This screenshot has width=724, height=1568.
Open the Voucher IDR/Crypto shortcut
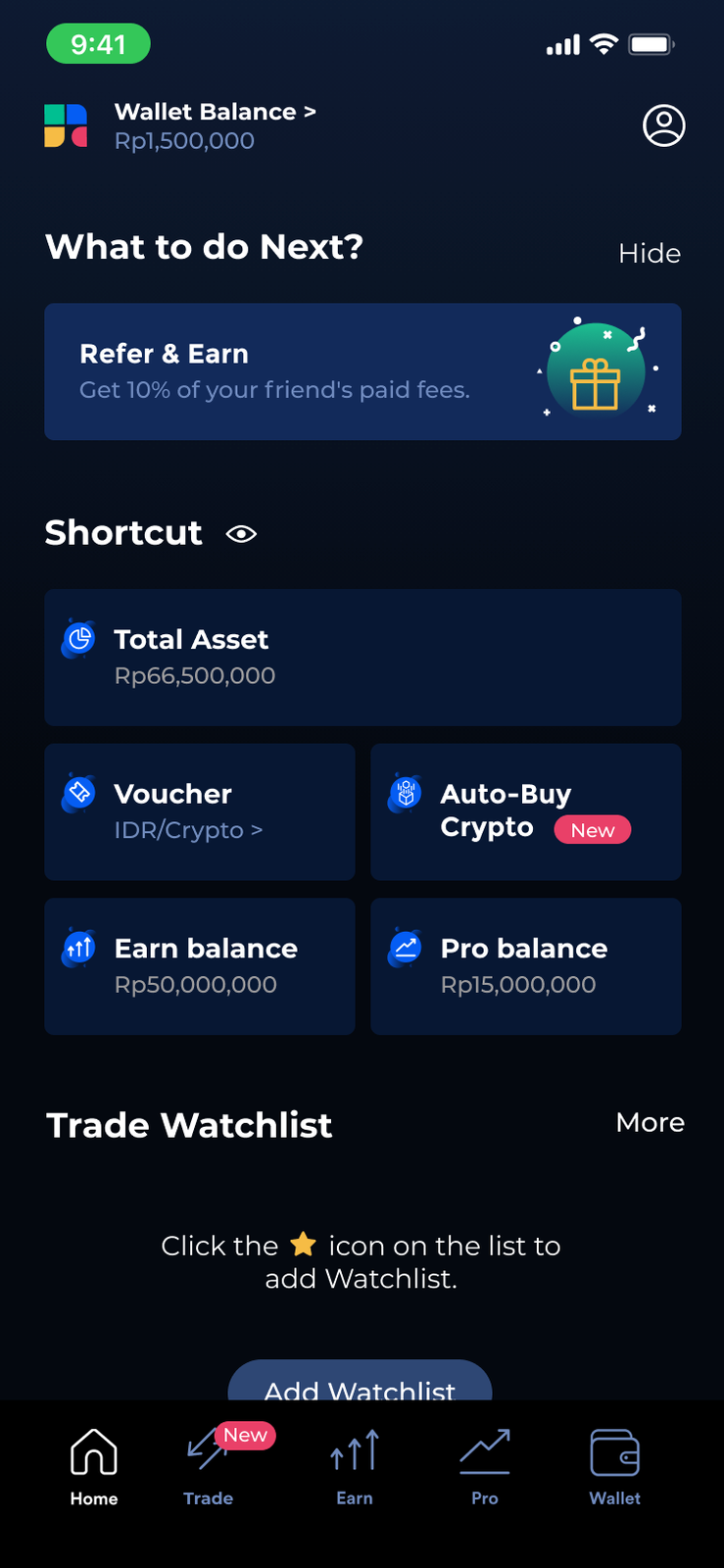pos(199,811)
